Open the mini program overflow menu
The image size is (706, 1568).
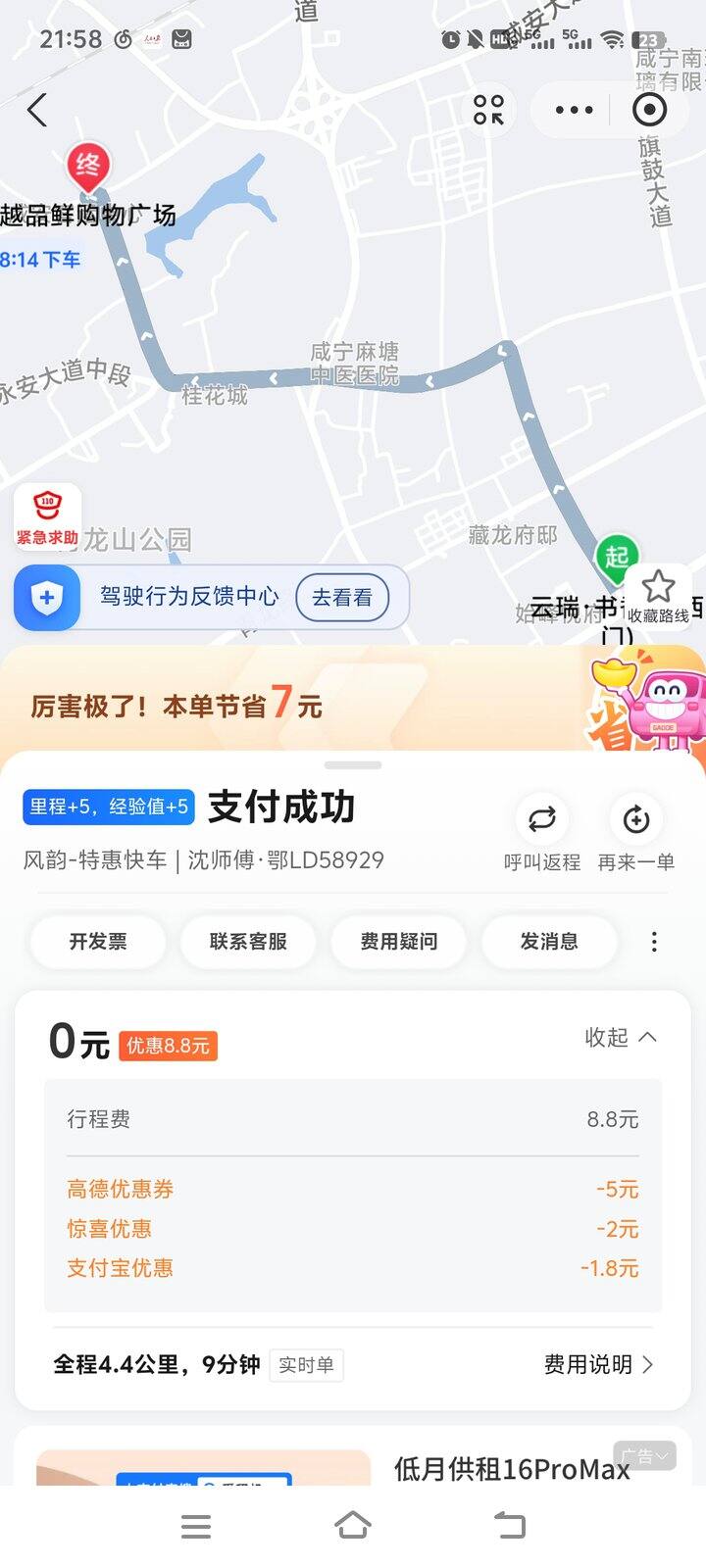point(574,110)
